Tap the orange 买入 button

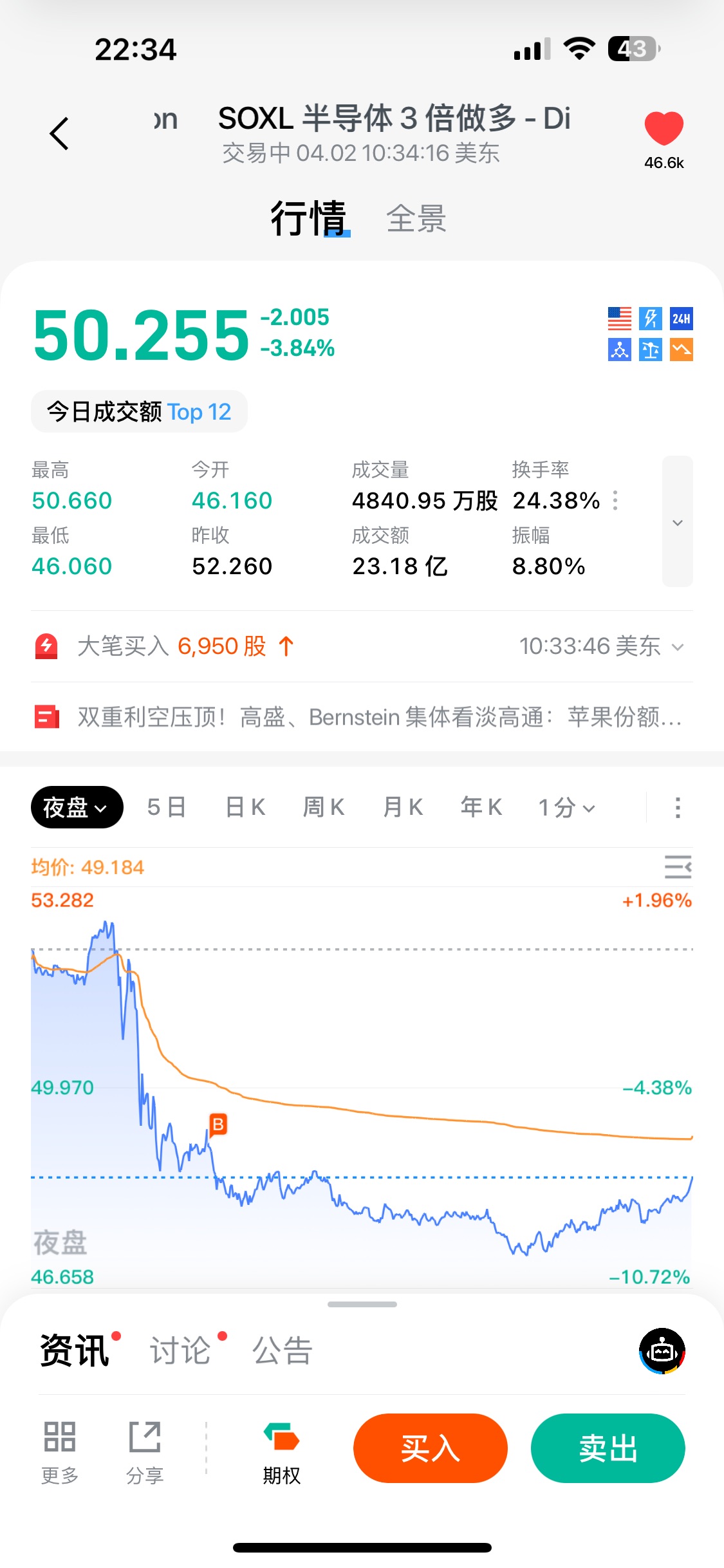[x=430, y=1449]
